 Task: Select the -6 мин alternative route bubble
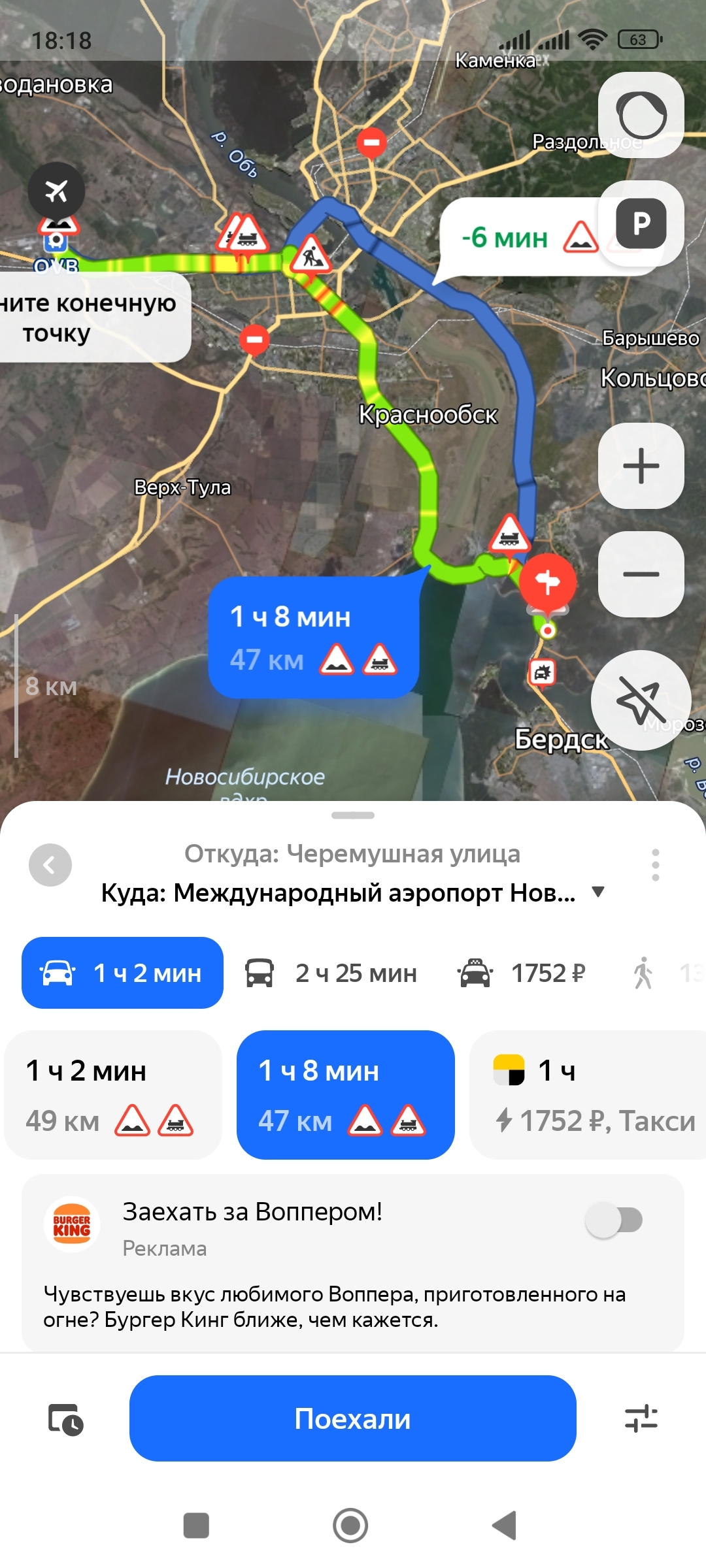click(x=516, y=238)
